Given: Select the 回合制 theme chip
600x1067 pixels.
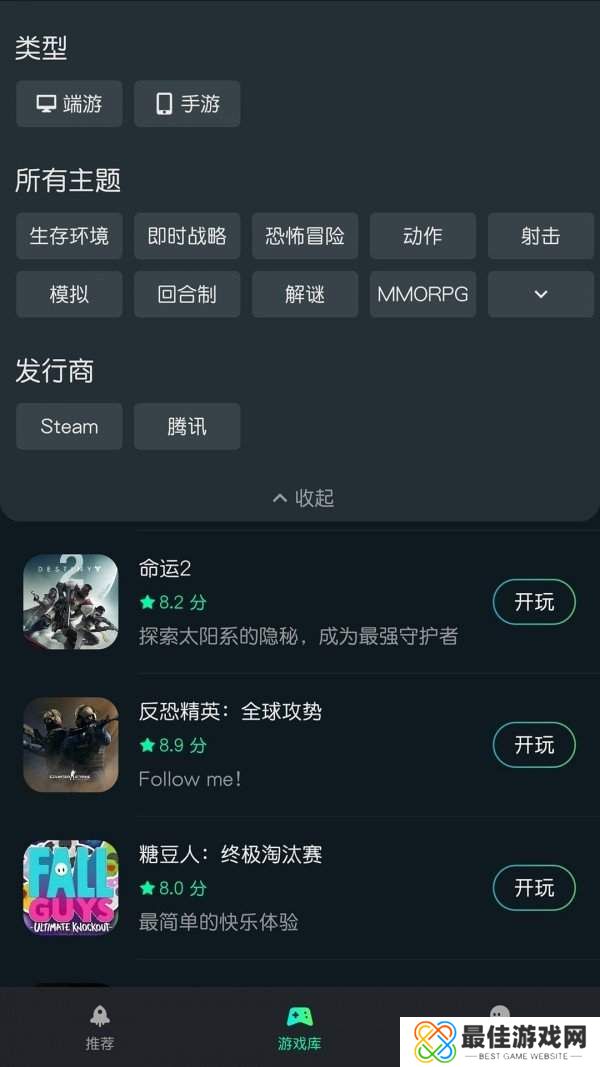Looking at the screenshot, I should [187, 294].
